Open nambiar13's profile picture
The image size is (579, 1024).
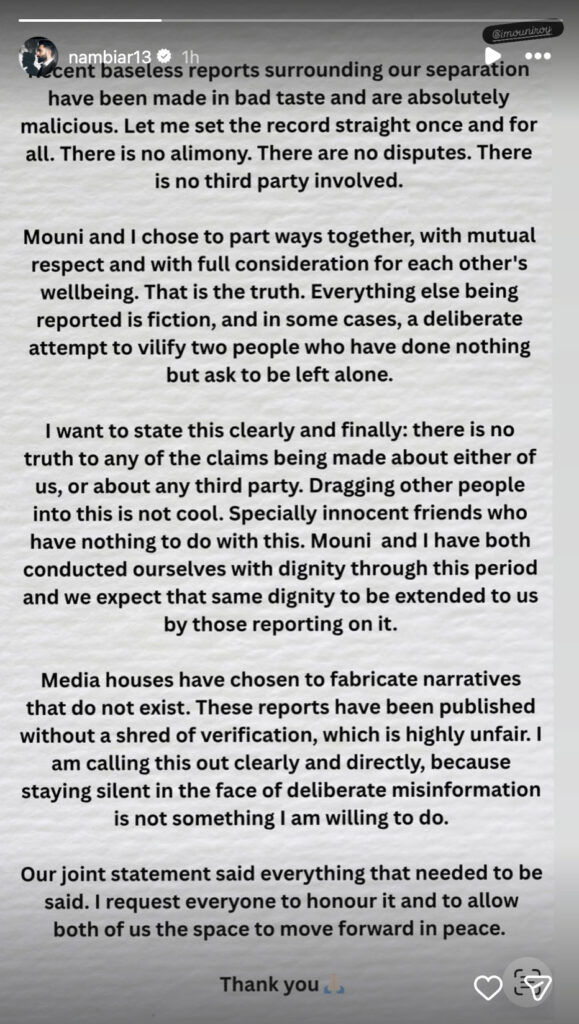pyautogui.click(x=38, y=56)
